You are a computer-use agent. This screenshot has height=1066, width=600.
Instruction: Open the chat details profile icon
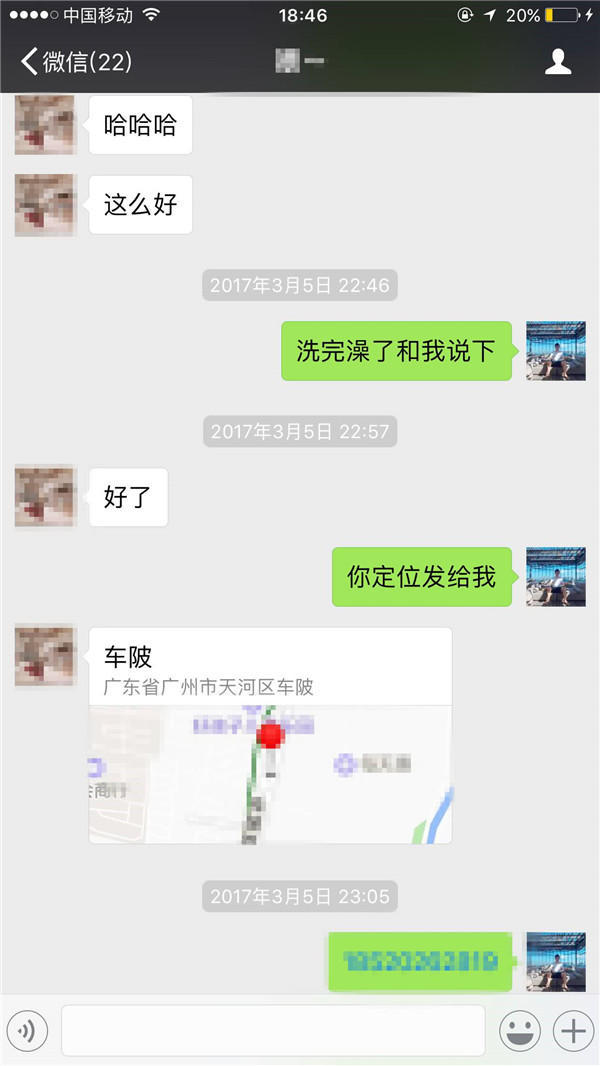coord(558,62)
